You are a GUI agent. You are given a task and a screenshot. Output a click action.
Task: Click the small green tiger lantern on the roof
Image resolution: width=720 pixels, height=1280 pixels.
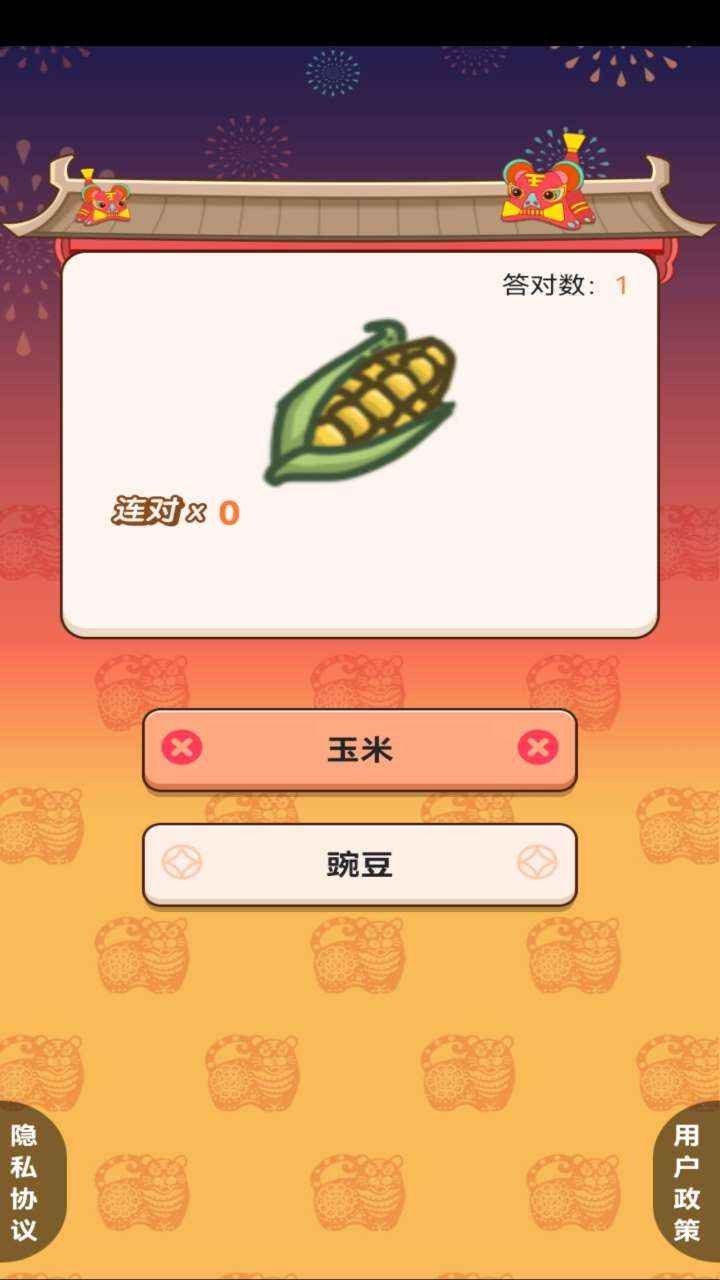click(x=105, y=205)
